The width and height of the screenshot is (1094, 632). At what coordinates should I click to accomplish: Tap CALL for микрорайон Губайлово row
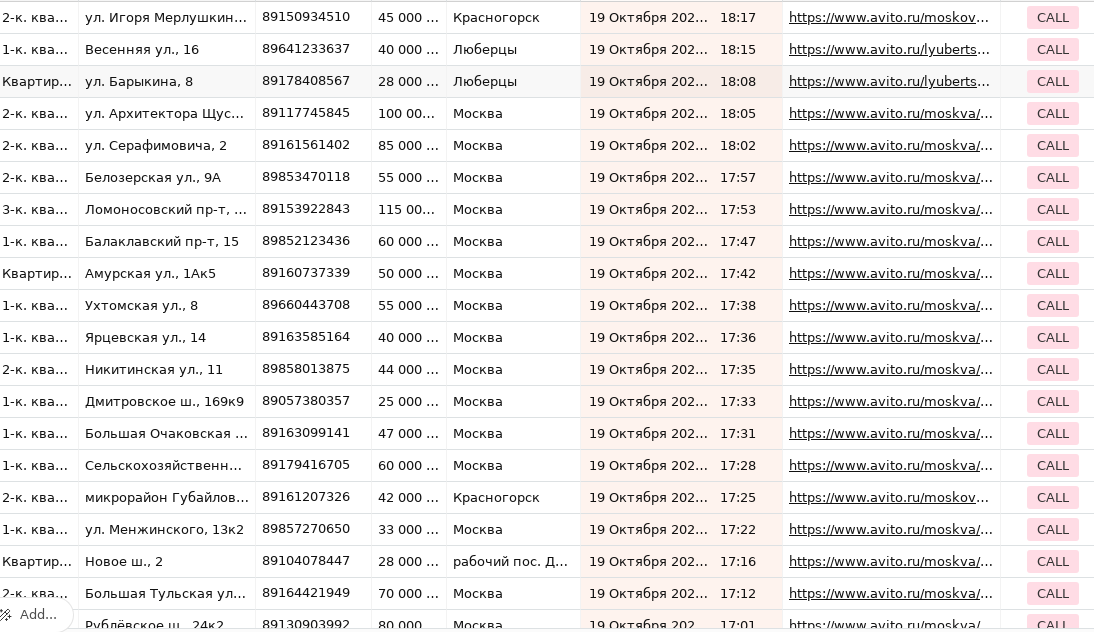point(1052,497)
